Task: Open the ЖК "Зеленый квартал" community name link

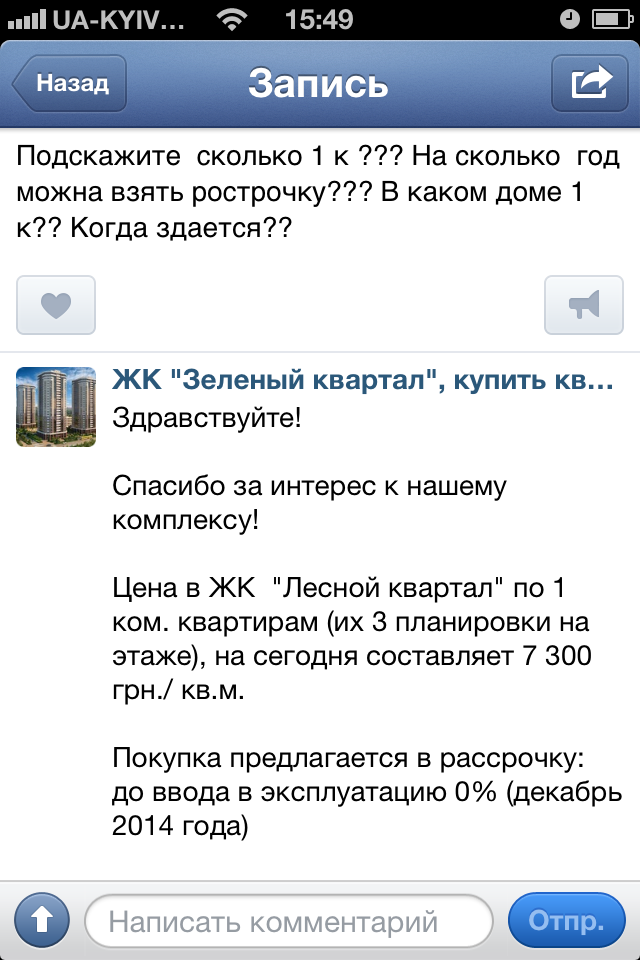Action: tap(360, 381)
